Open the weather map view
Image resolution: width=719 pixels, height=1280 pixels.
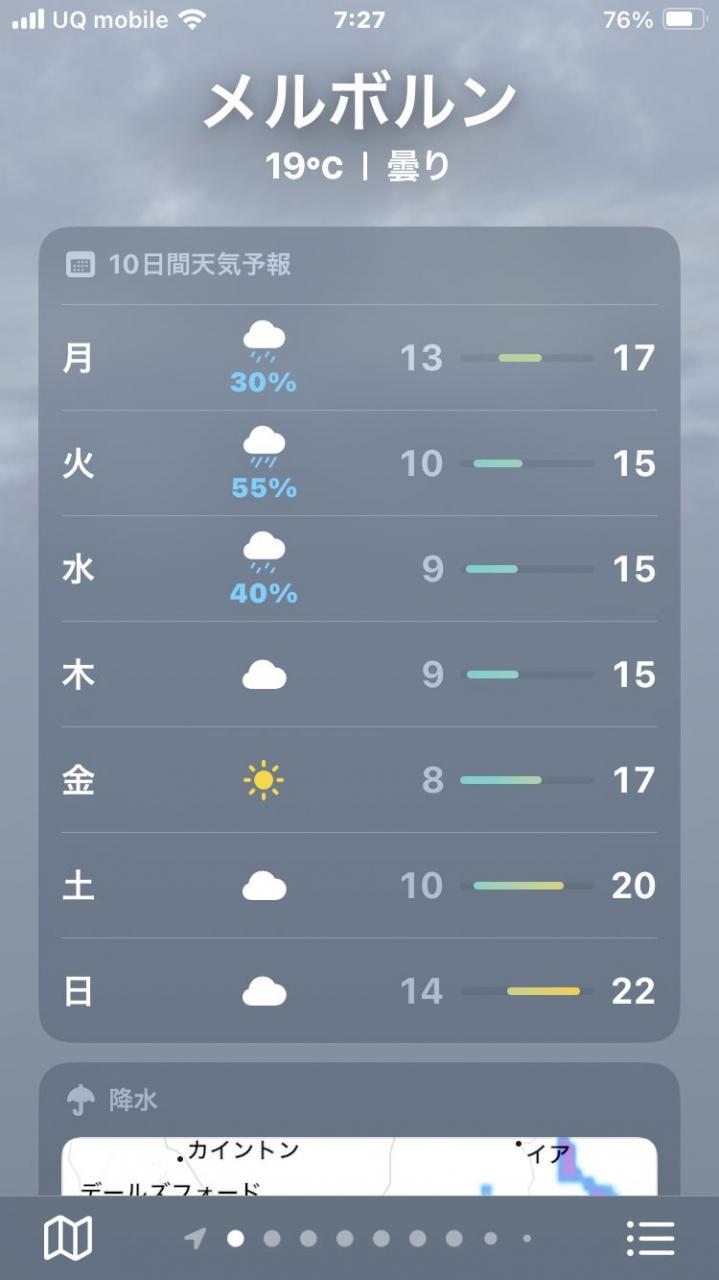coord(68,1238)
